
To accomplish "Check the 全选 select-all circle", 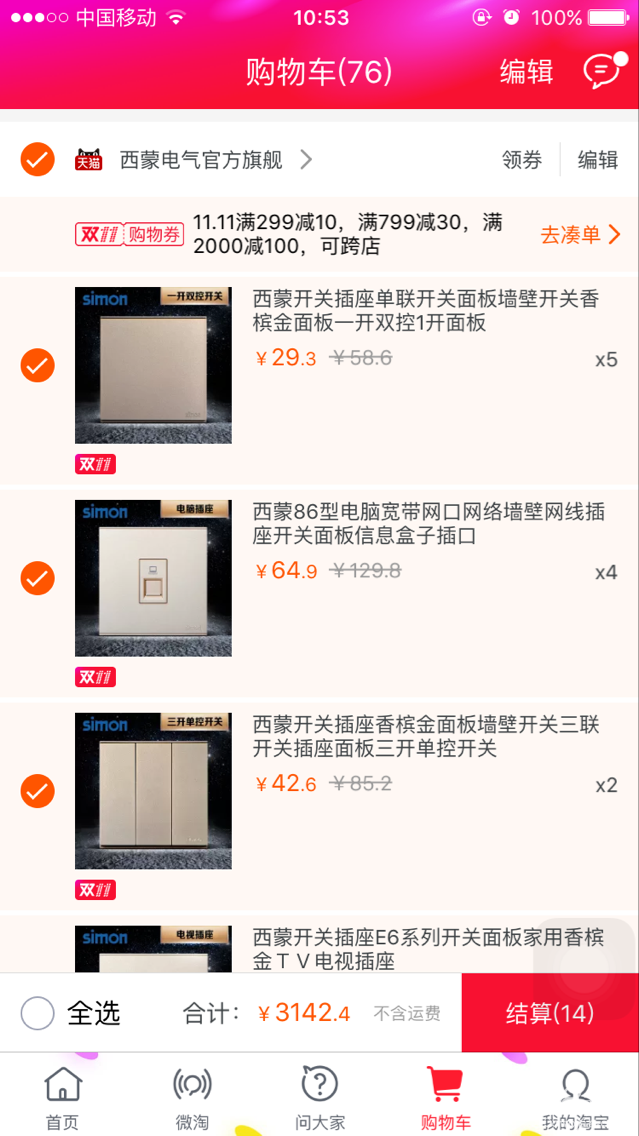I will tap(38, 1013).
